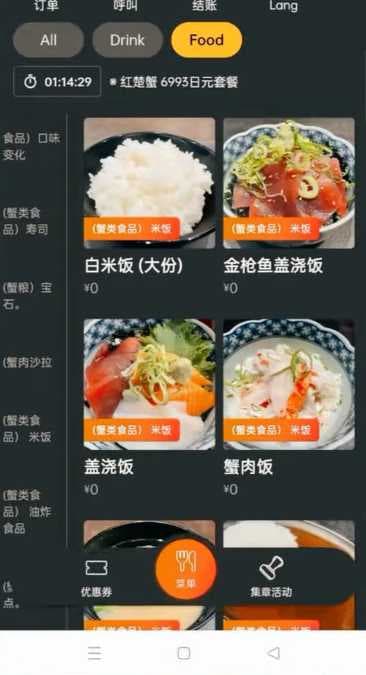Open the 蟹肉饭 dish card
Viewport: 366px width, 675px height.
tap(289, 408)
